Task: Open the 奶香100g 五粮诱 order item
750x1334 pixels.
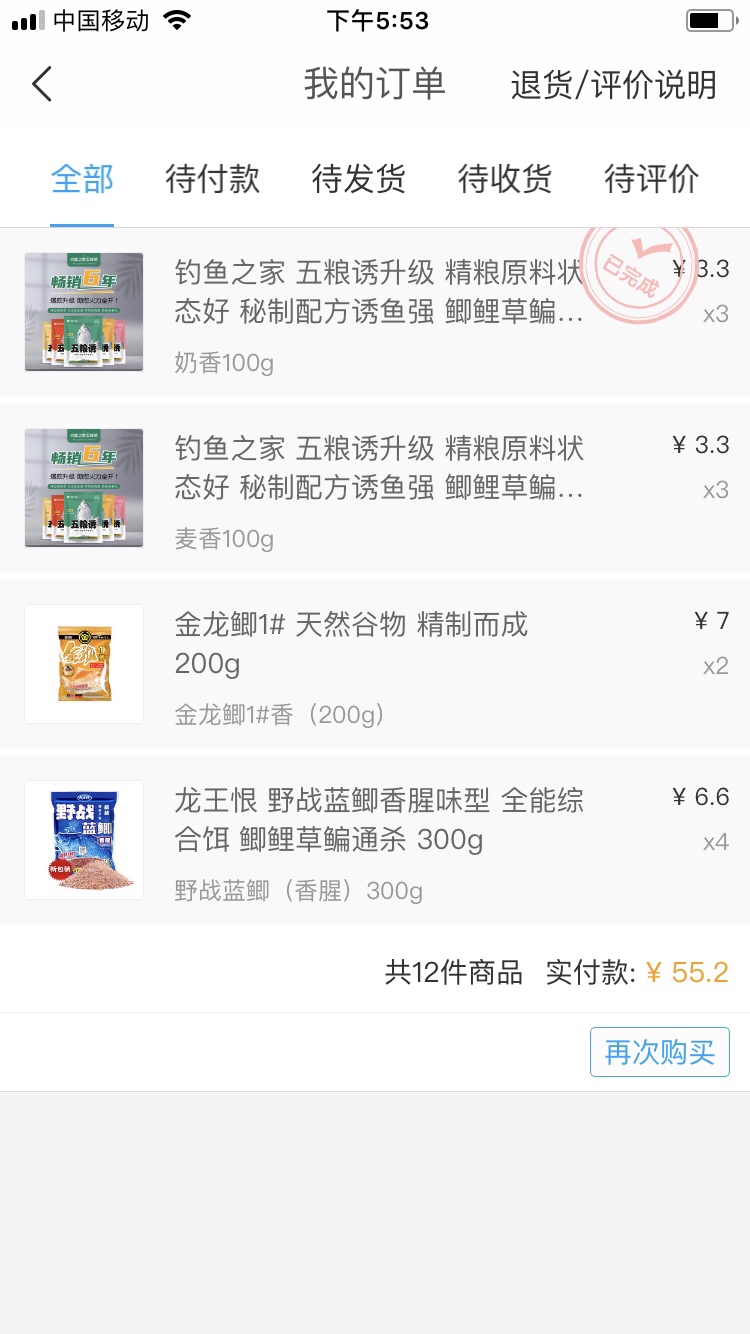Action: [375, 312]
